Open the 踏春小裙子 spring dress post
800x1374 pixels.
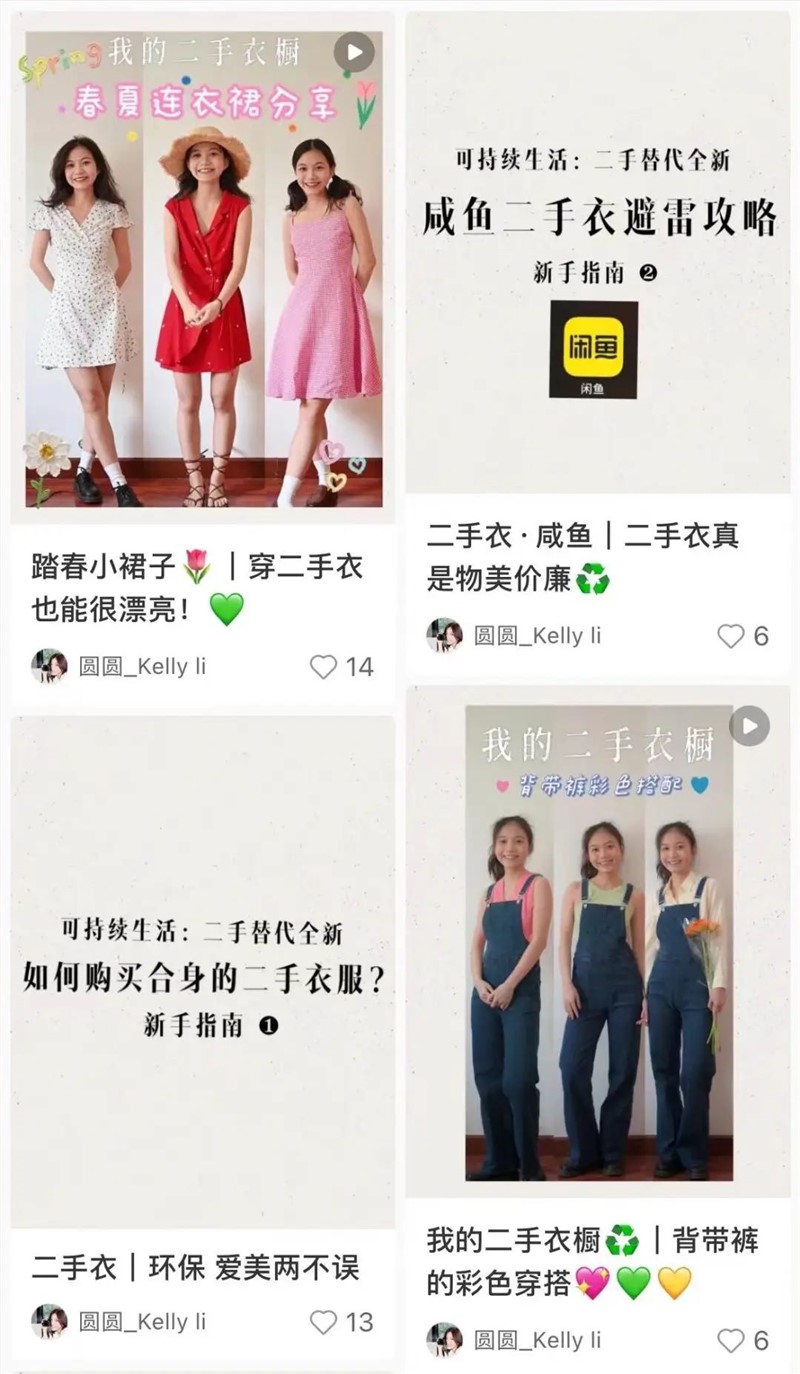pyautogui.click(x=203, y=270)
